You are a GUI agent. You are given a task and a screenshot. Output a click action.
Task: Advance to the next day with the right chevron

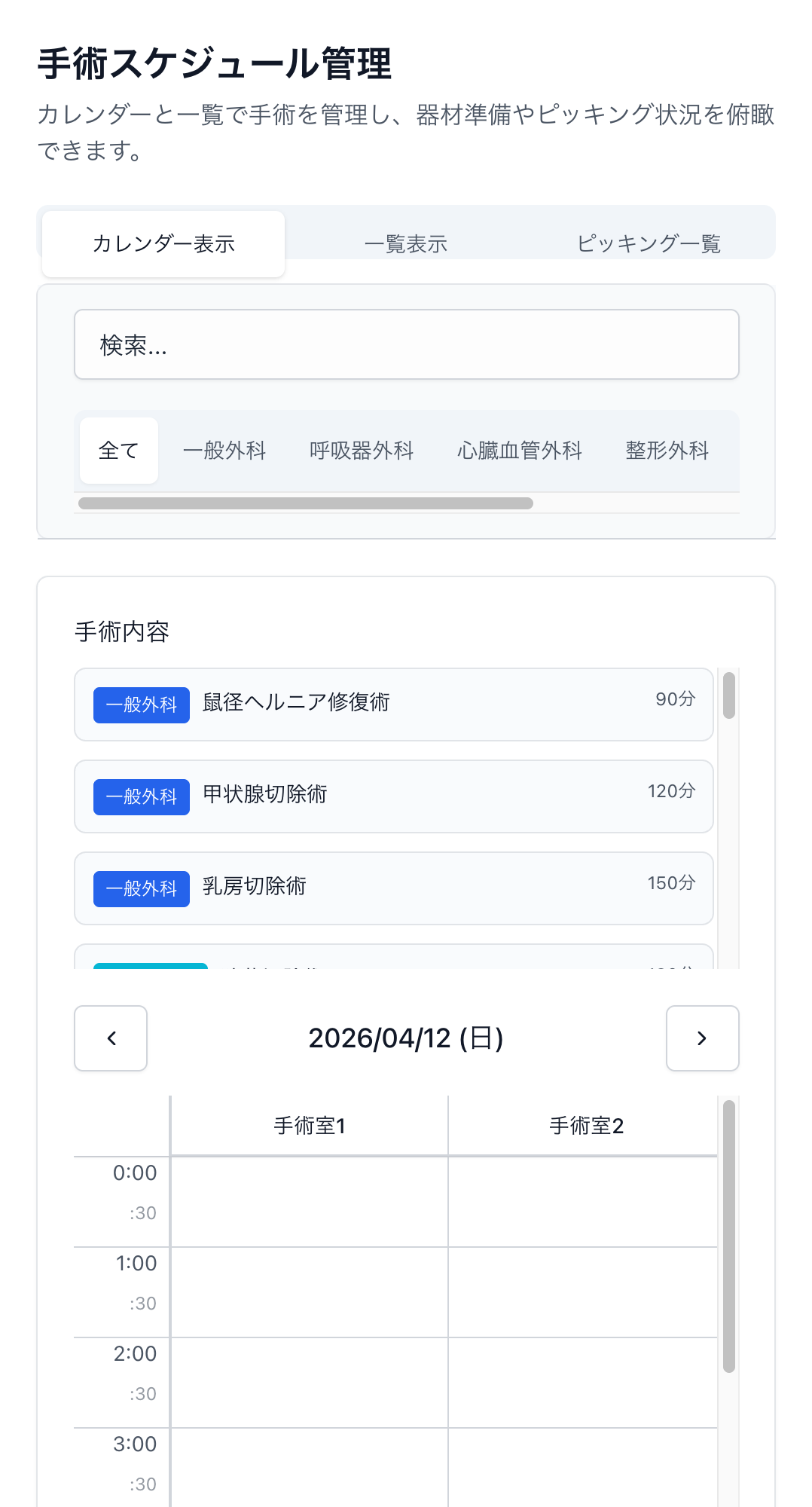pyautogui.click(x=702, y=1038)
